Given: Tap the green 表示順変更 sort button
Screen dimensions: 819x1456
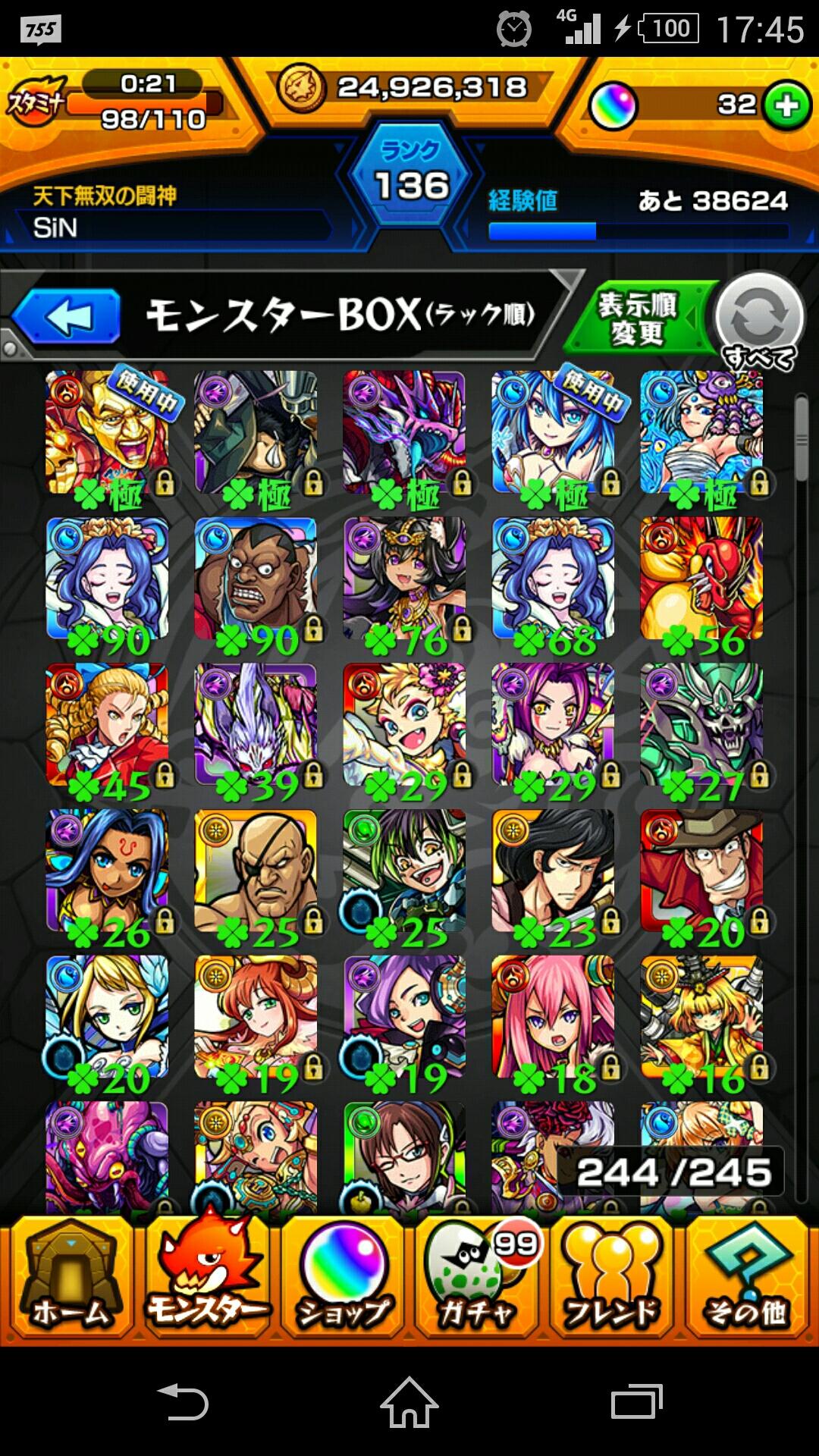Looking at the screenshot, I should pyautogui.click(x=639, y=318).
